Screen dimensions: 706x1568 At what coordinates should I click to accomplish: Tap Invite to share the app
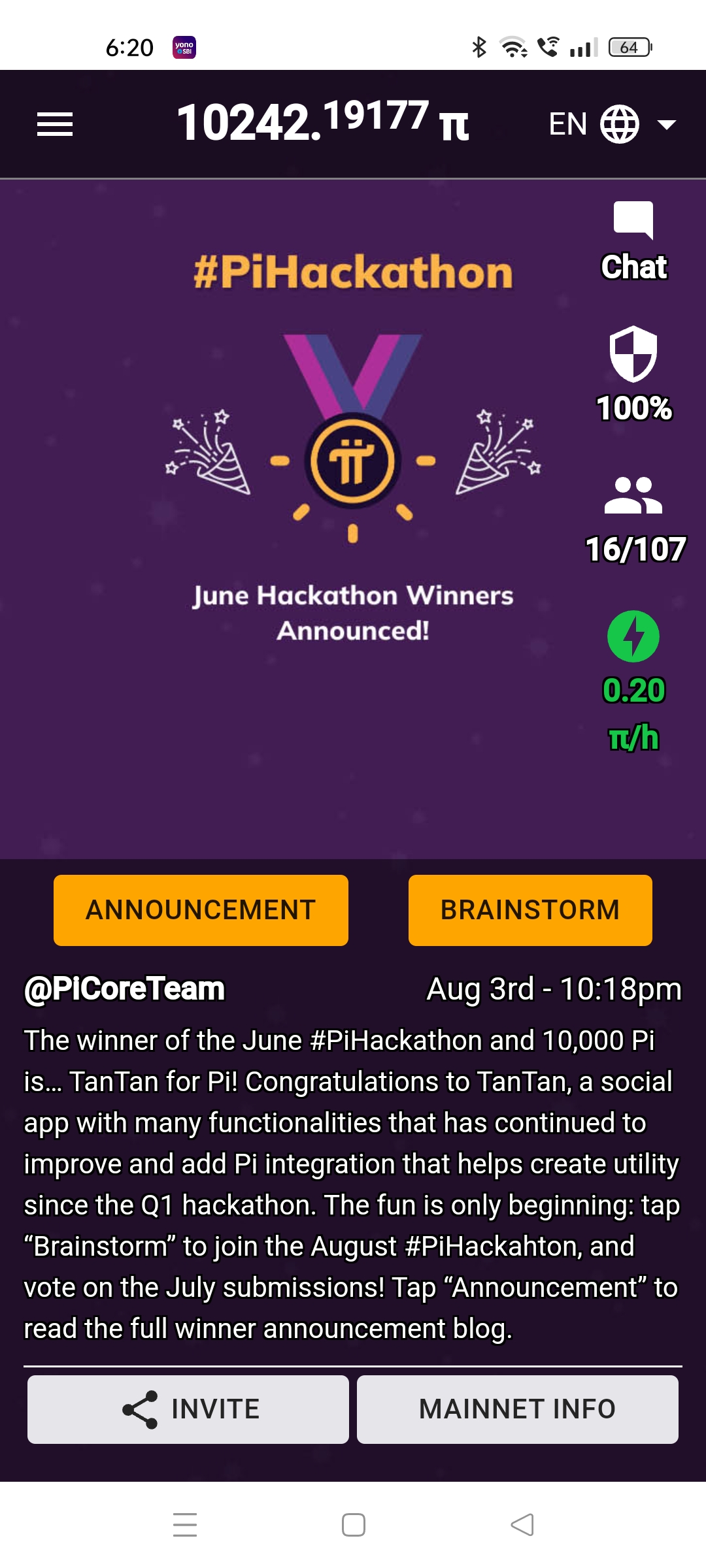[188, 1409]
